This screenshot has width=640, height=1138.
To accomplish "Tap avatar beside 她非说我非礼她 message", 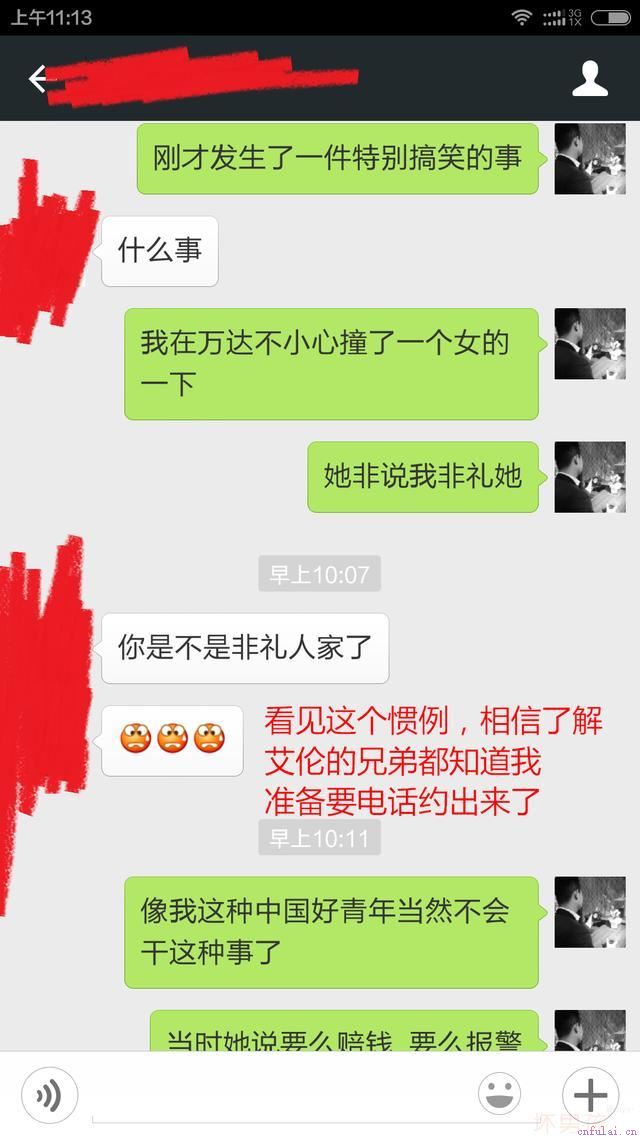I will coord(590,477).
